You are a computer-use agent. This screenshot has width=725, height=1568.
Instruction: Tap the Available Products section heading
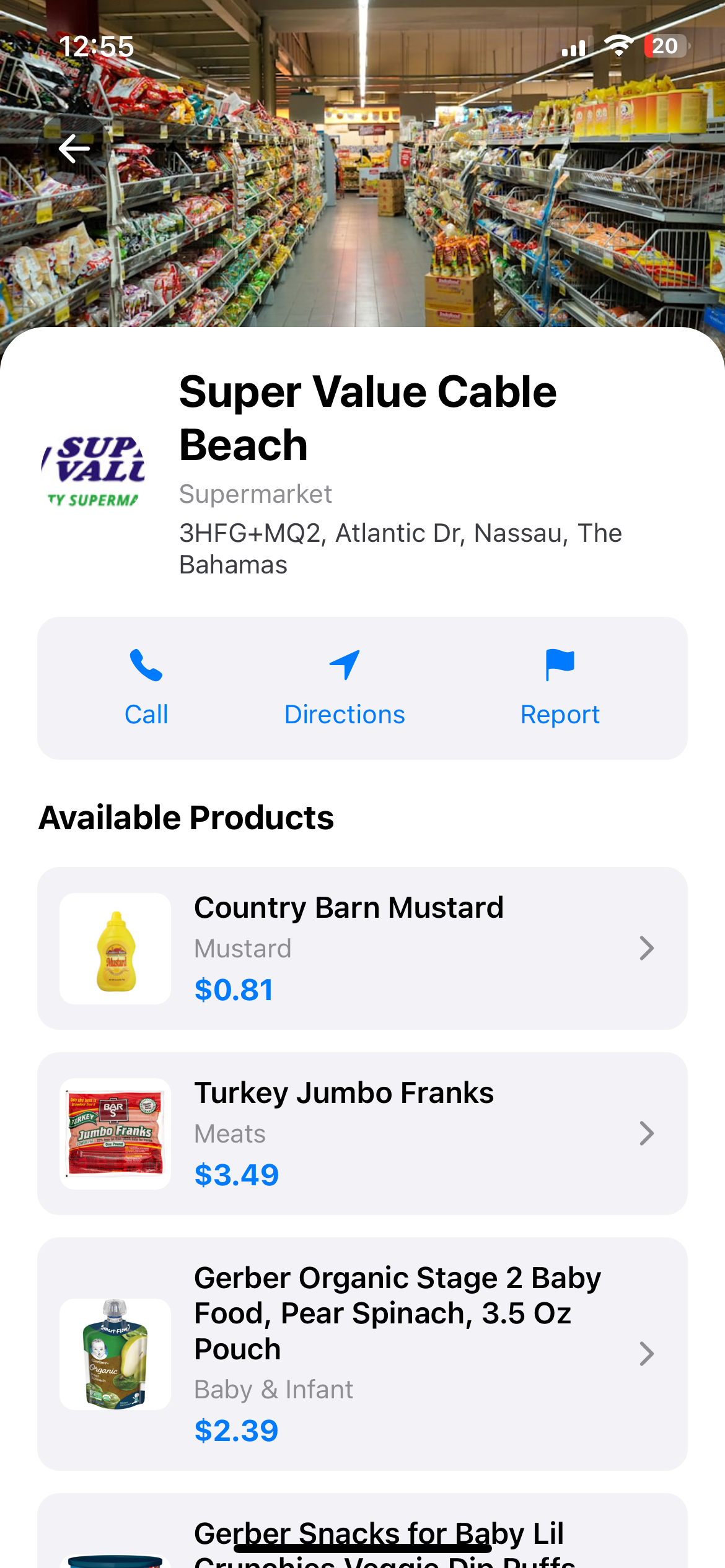click(x=187, y=816)
